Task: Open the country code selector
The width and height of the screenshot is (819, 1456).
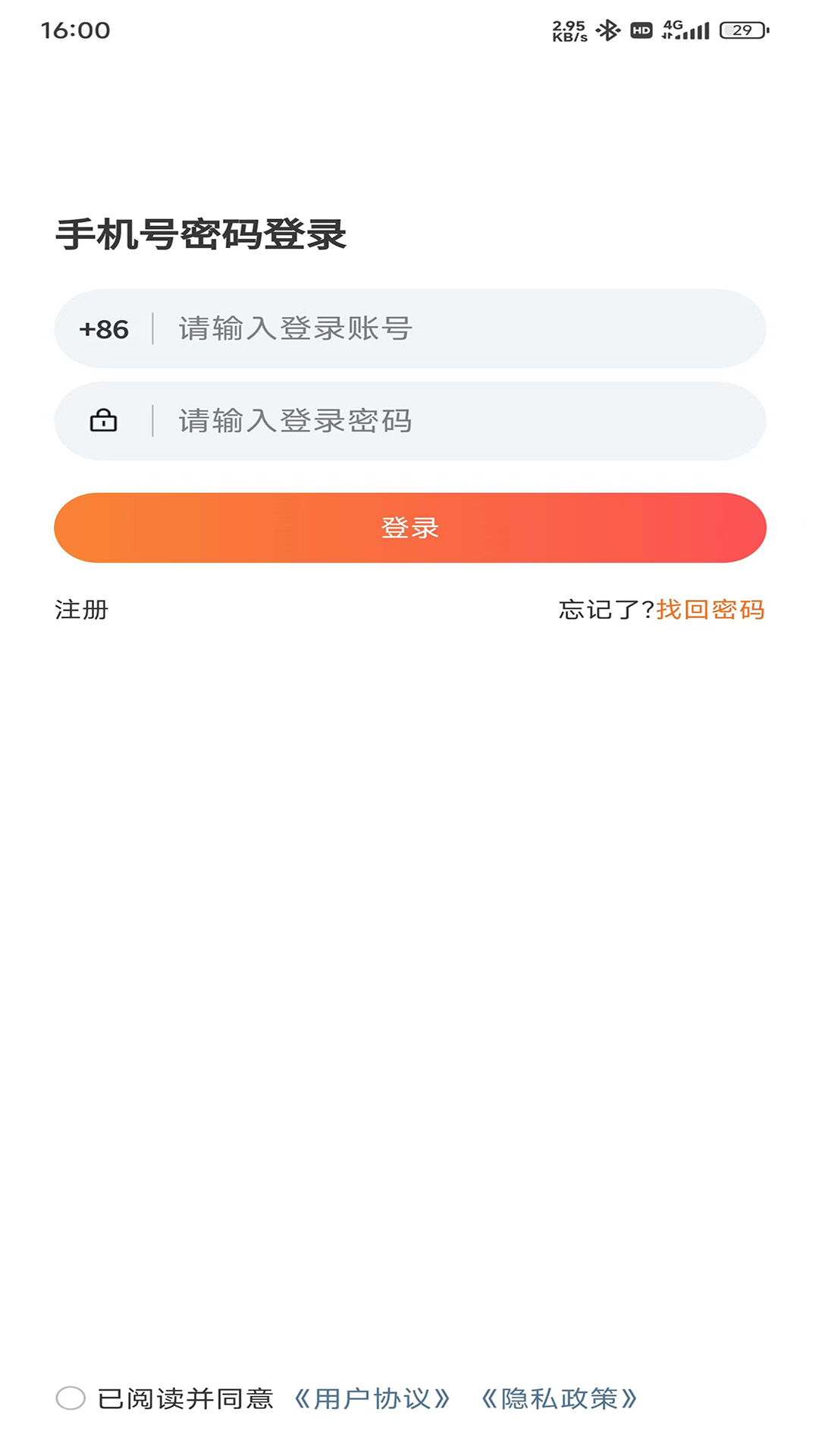Action: 105,329
